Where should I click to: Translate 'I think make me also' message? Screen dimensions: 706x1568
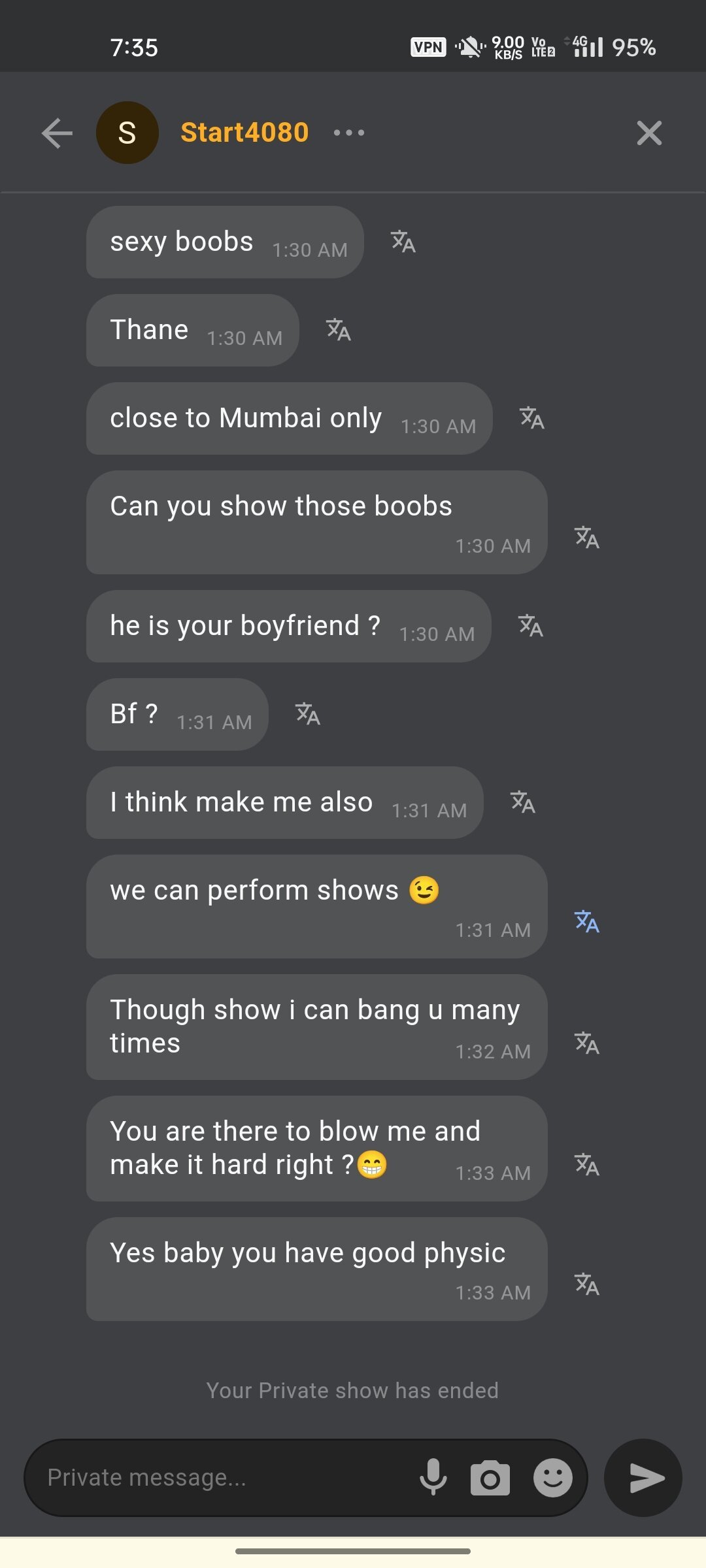coord(522,802)
